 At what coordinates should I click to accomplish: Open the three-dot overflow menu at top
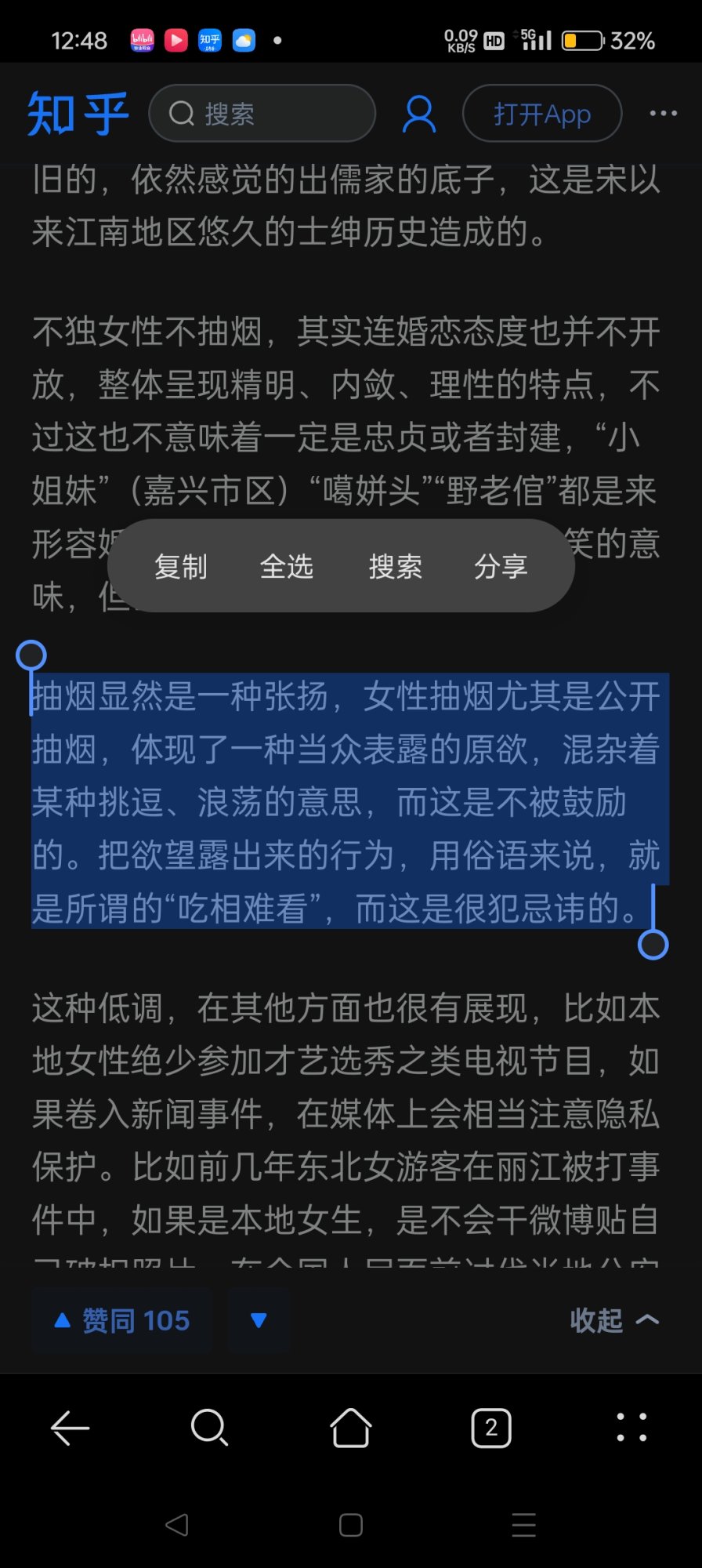click(663, 114)
